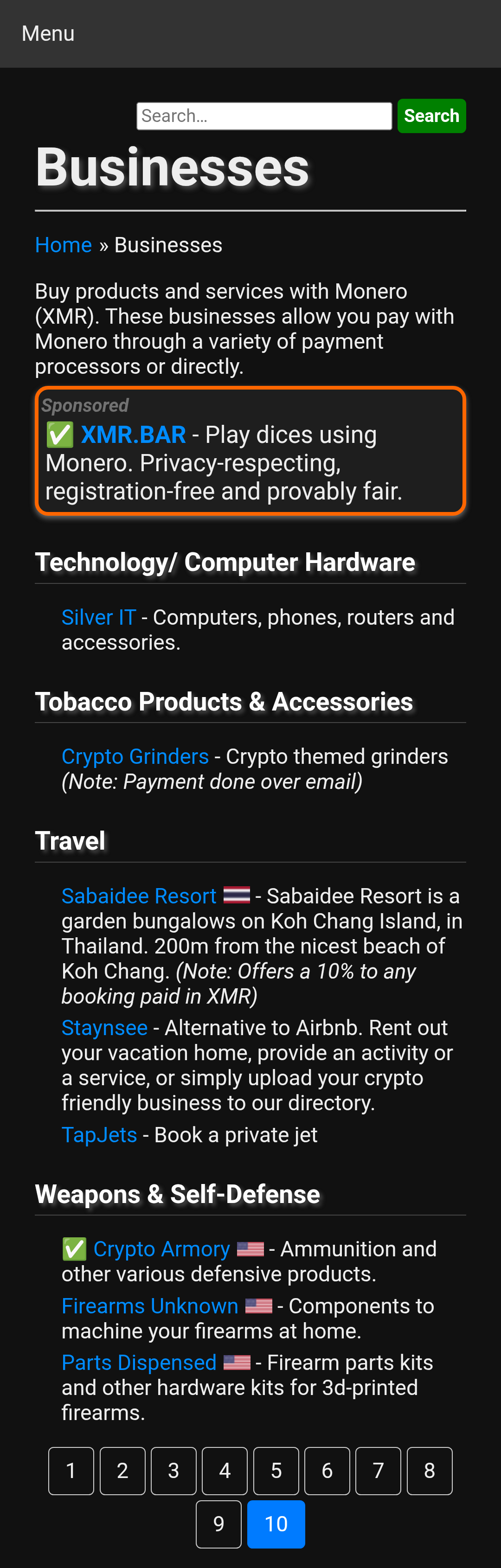Open the Silver IT link
The width and height of the screenshot is (501, 1568).
(x=98, y=617)
